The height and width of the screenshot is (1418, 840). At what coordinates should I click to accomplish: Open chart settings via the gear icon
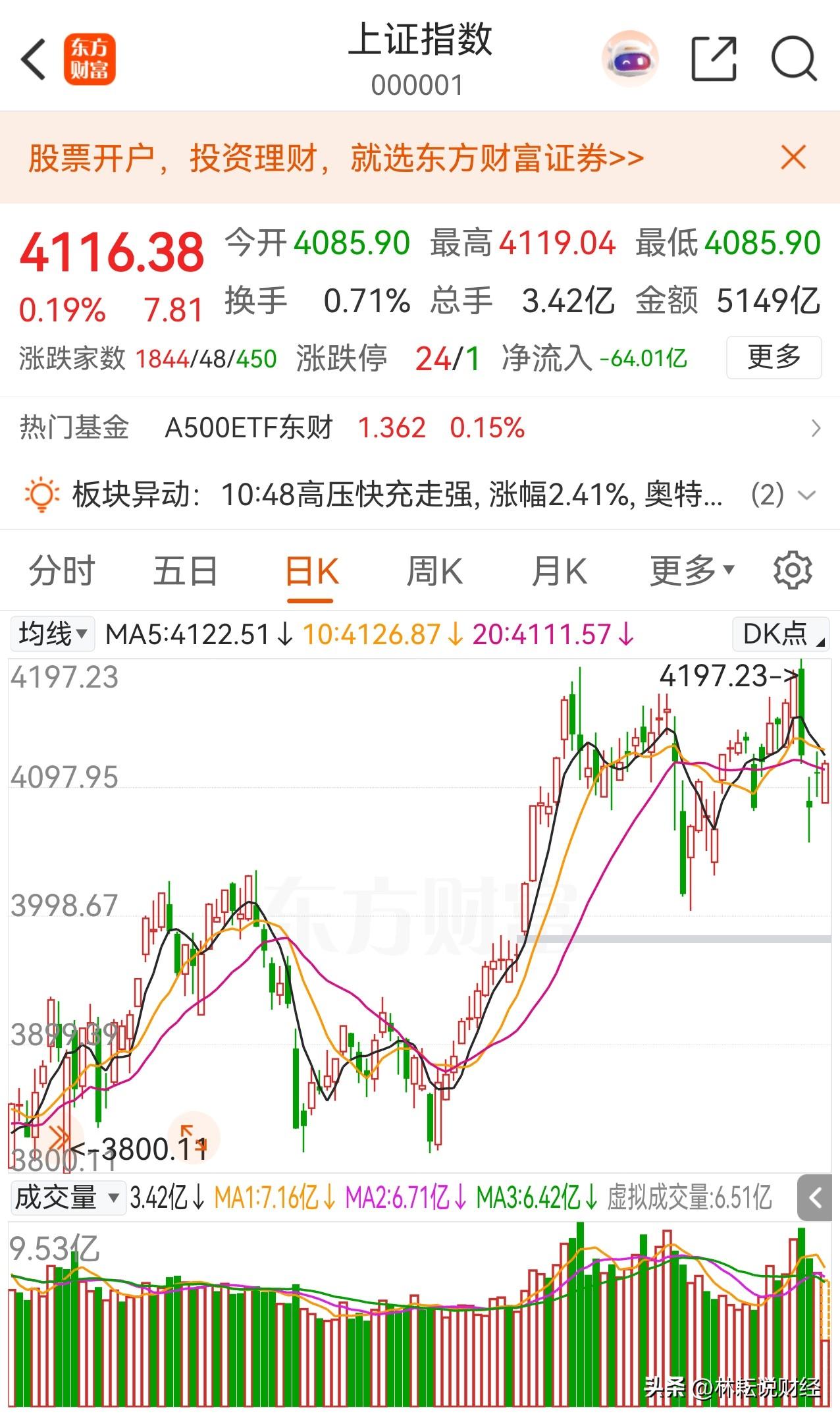click(794, 570)
